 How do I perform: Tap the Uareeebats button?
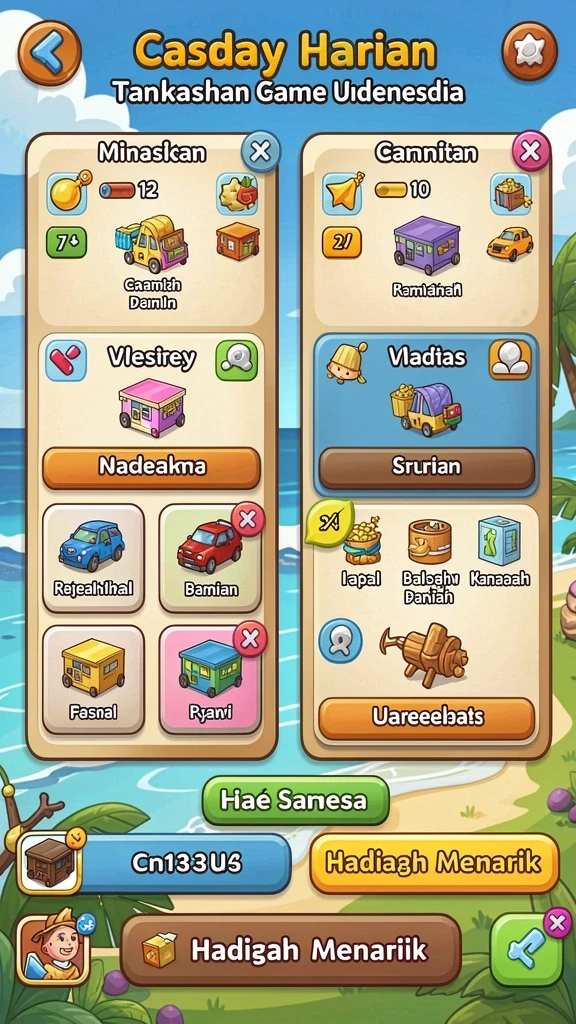coord(426,718)
